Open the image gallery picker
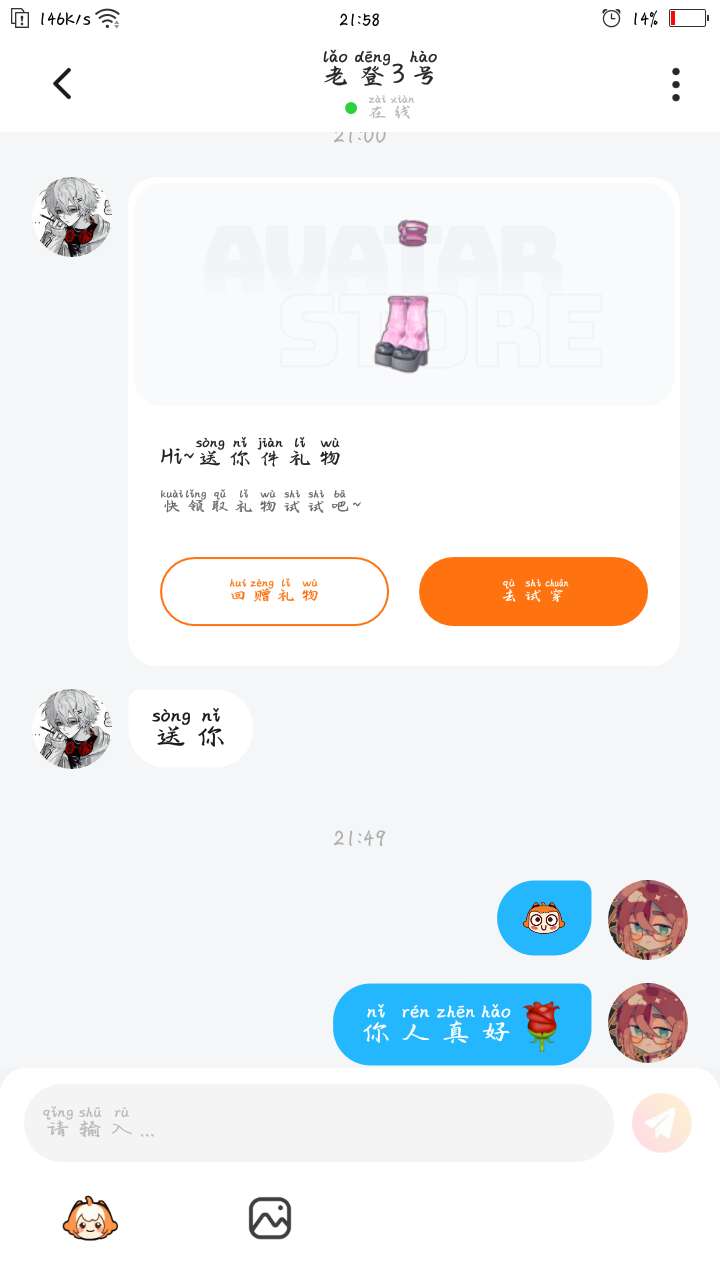The image size is (720, 1280). click(x=270, y=1218)
